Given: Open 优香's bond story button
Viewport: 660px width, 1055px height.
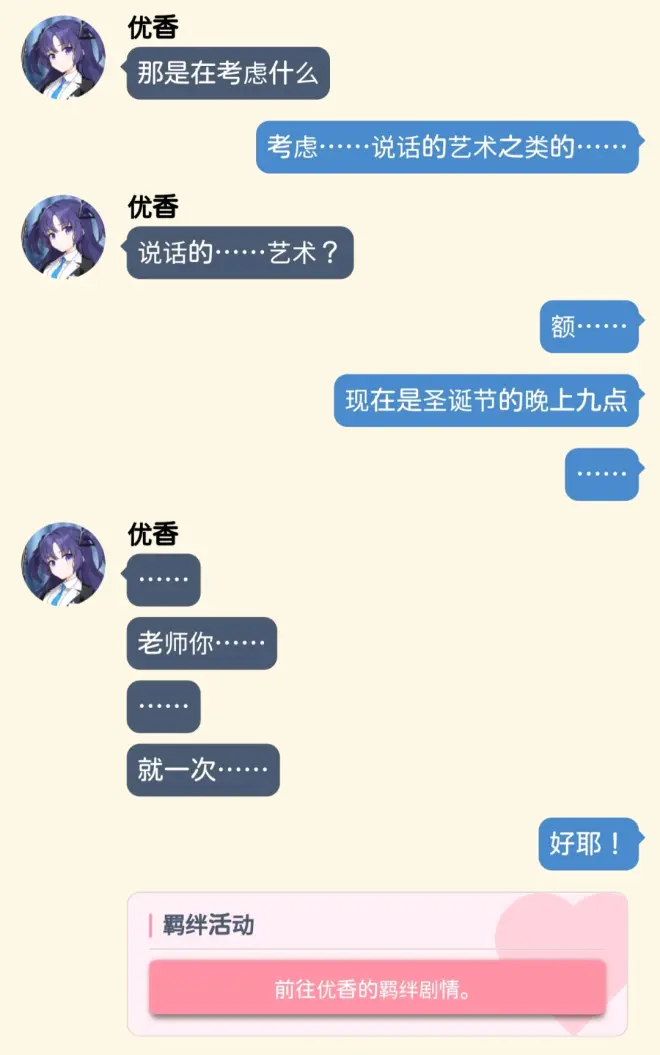Looking at the screenshot, I should click(x=377, y=988).
